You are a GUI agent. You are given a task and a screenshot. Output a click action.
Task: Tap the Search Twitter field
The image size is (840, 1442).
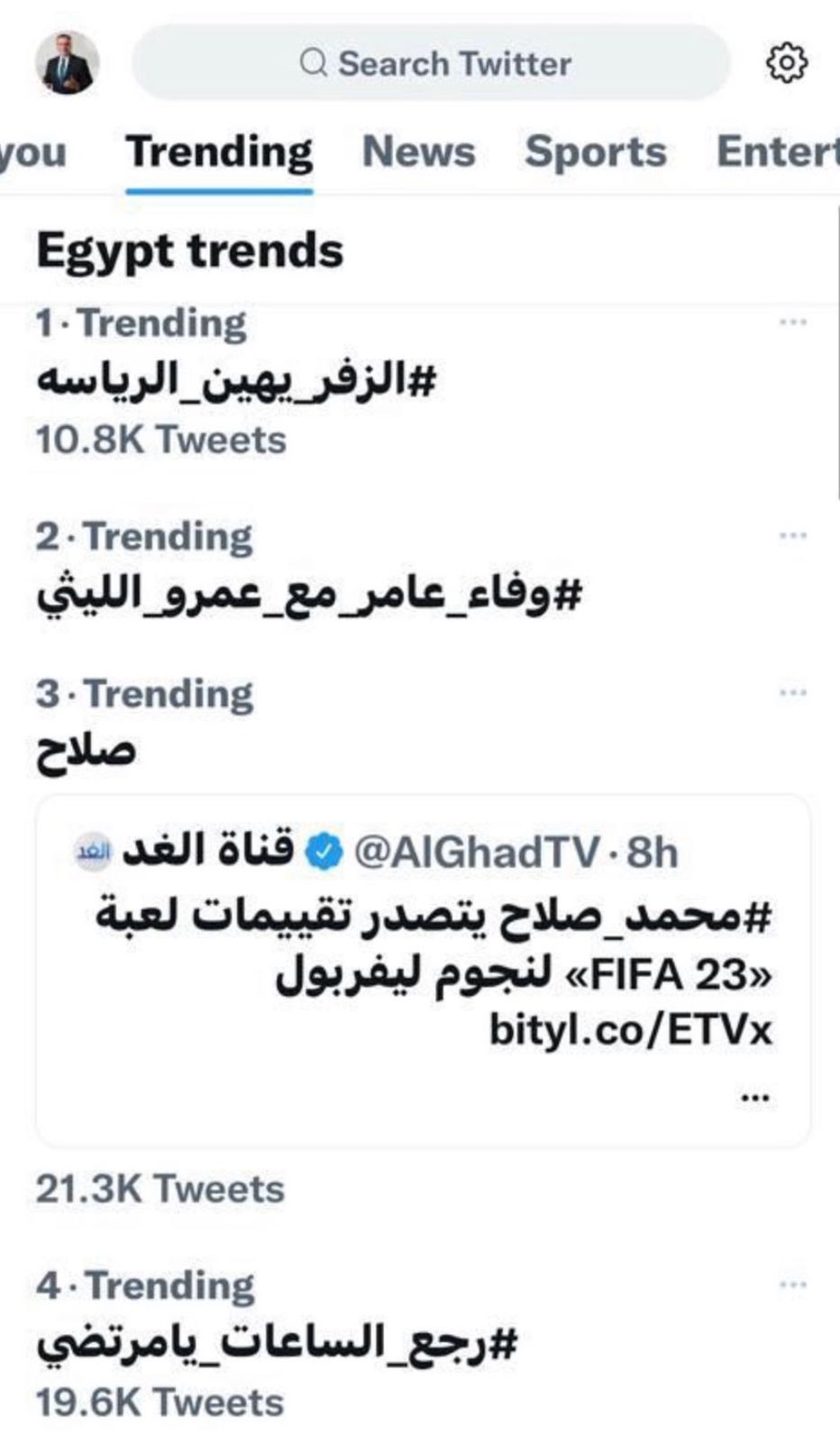coord(431,63)
